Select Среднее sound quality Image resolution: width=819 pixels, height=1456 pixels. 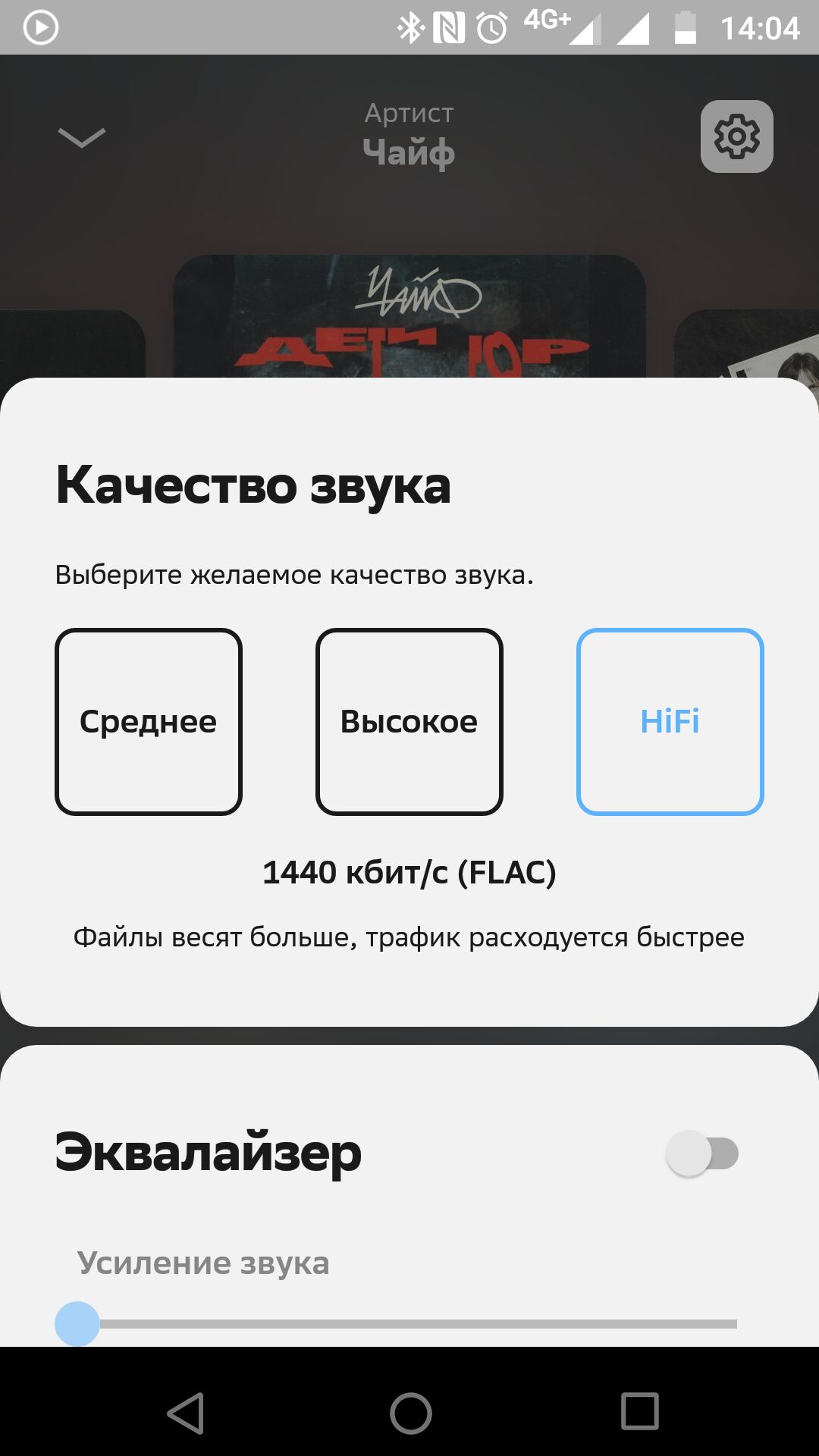[x=149, y=721]
